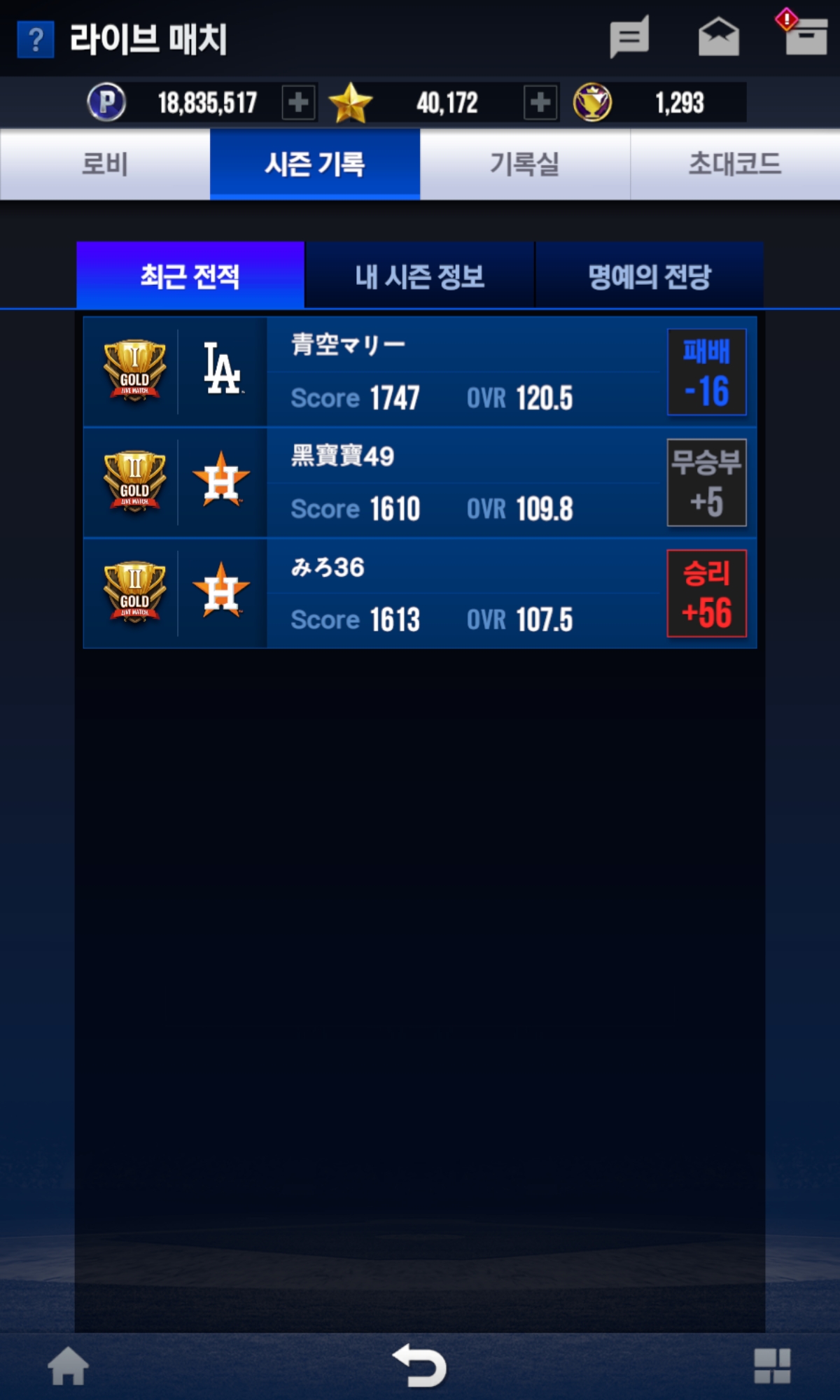
Task: Go to the home screen icon
Action: click(68, 1366)
